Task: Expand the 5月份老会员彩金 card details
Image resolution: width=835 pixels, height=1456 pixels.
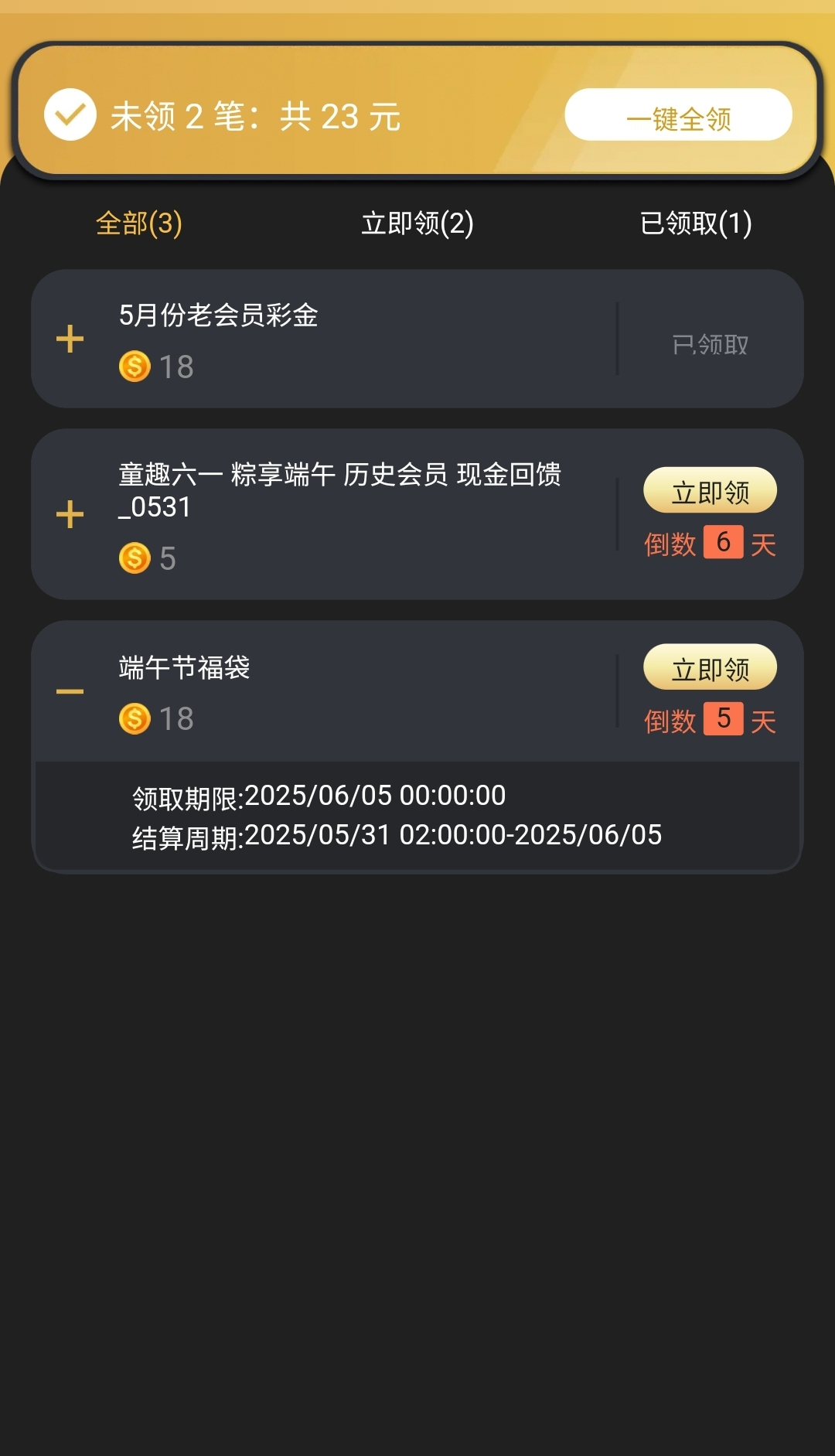Action: coord(70,338)
